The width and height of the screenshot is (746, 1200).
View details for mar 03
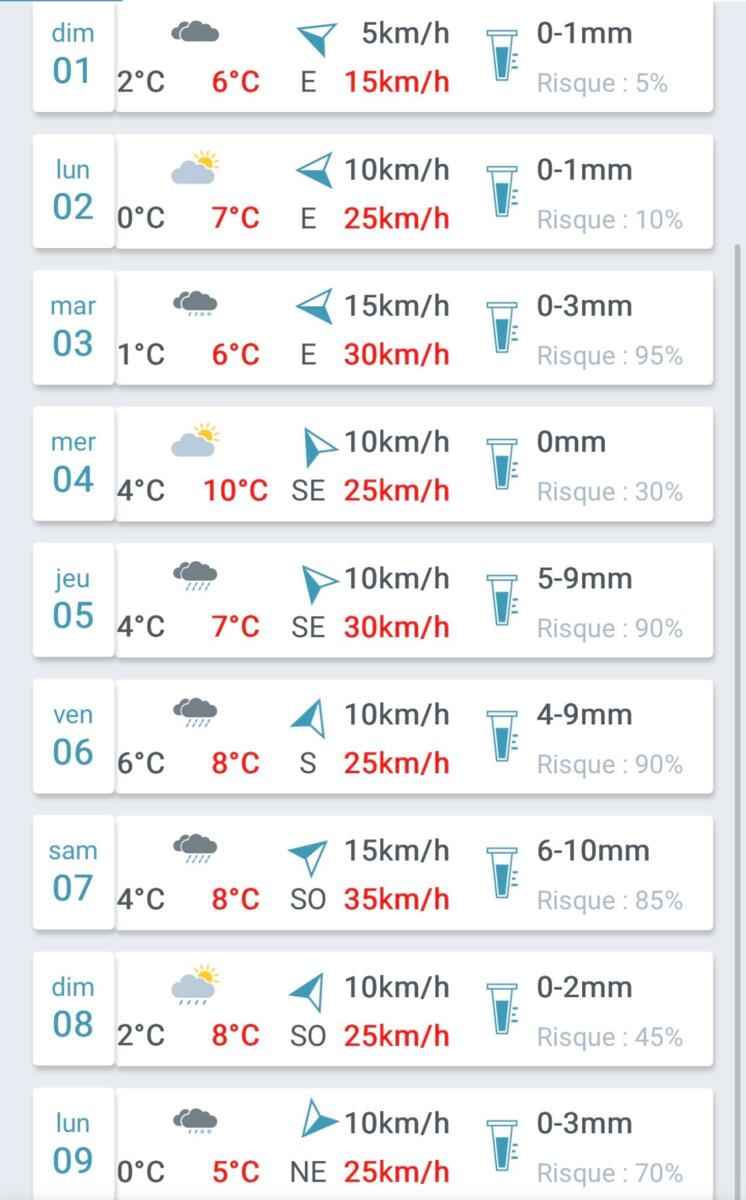pyautogui.click(x=372, y=328)
